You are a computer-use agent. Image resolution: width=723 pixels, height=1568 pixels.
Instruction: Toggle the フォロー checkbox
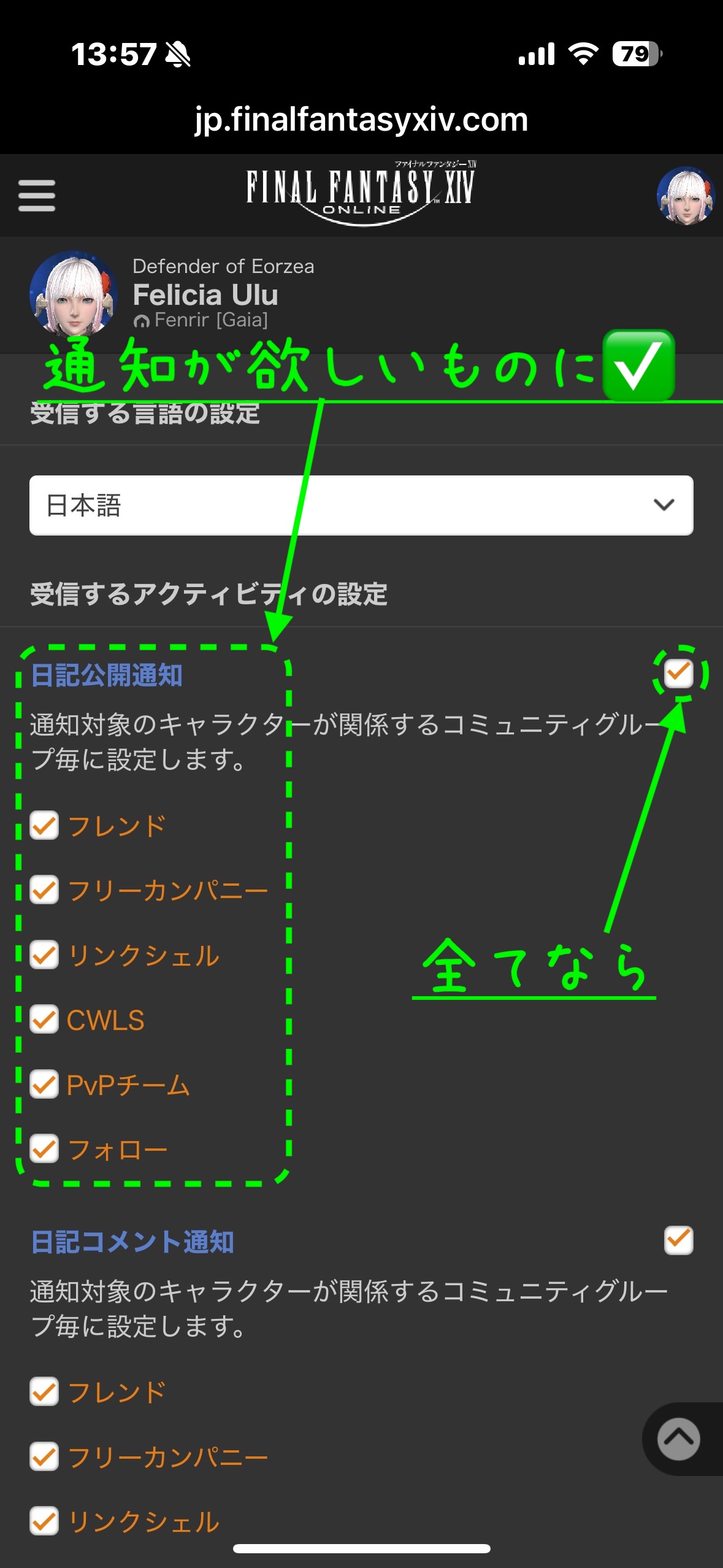(45, 1149)
